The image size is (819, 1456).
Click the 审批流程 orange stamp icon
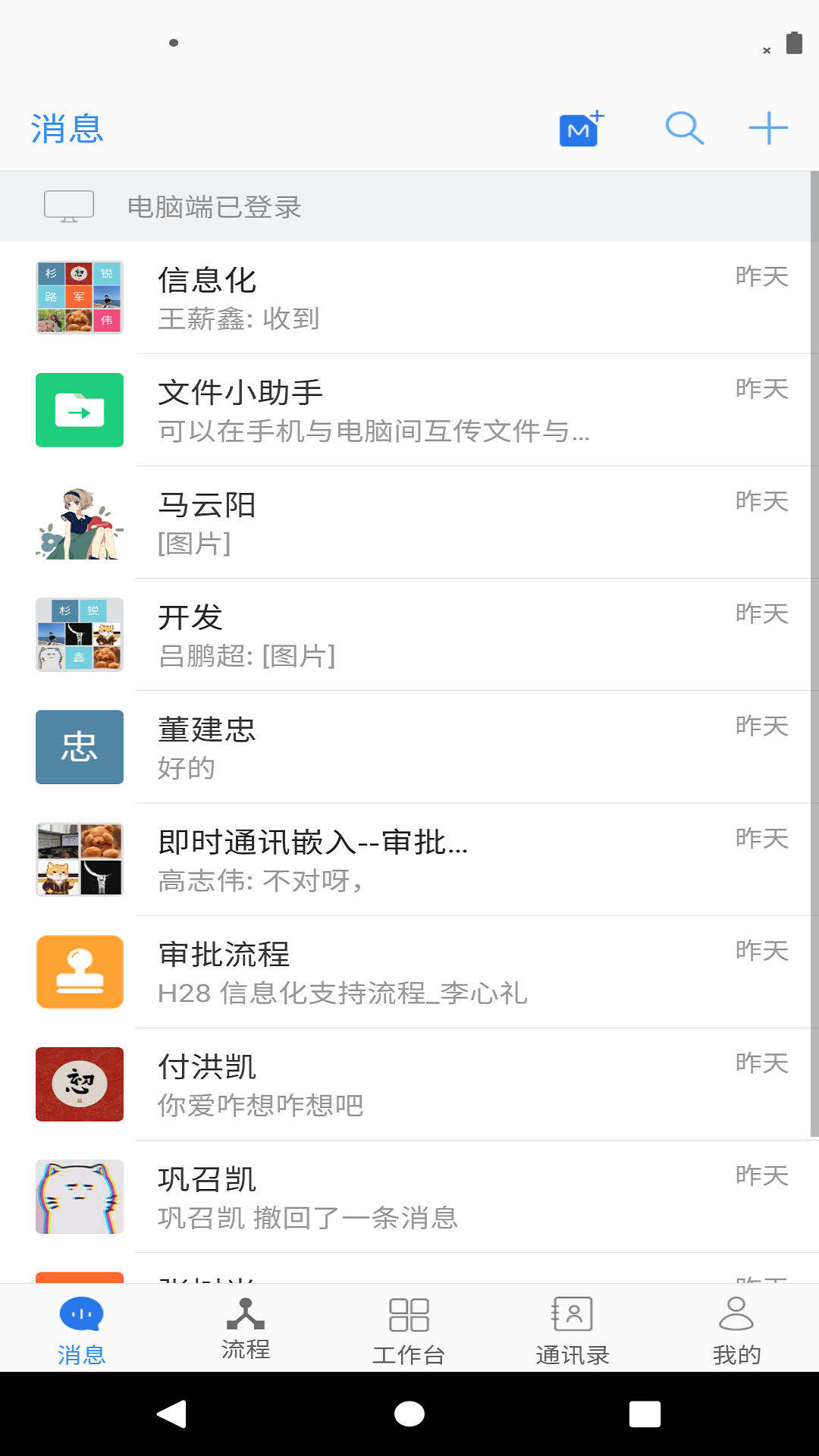[x=79, y=972]
